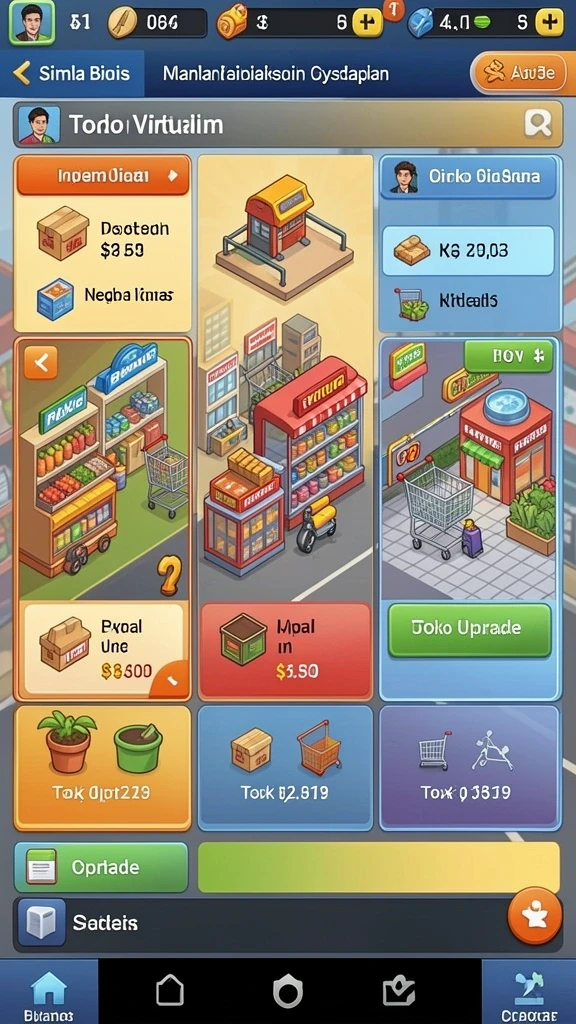Open the Tock 82.819 basket card
Image resolution: width=576 pixels, height=1024 pixels.
pyautogui.click(x=285, y=767)
